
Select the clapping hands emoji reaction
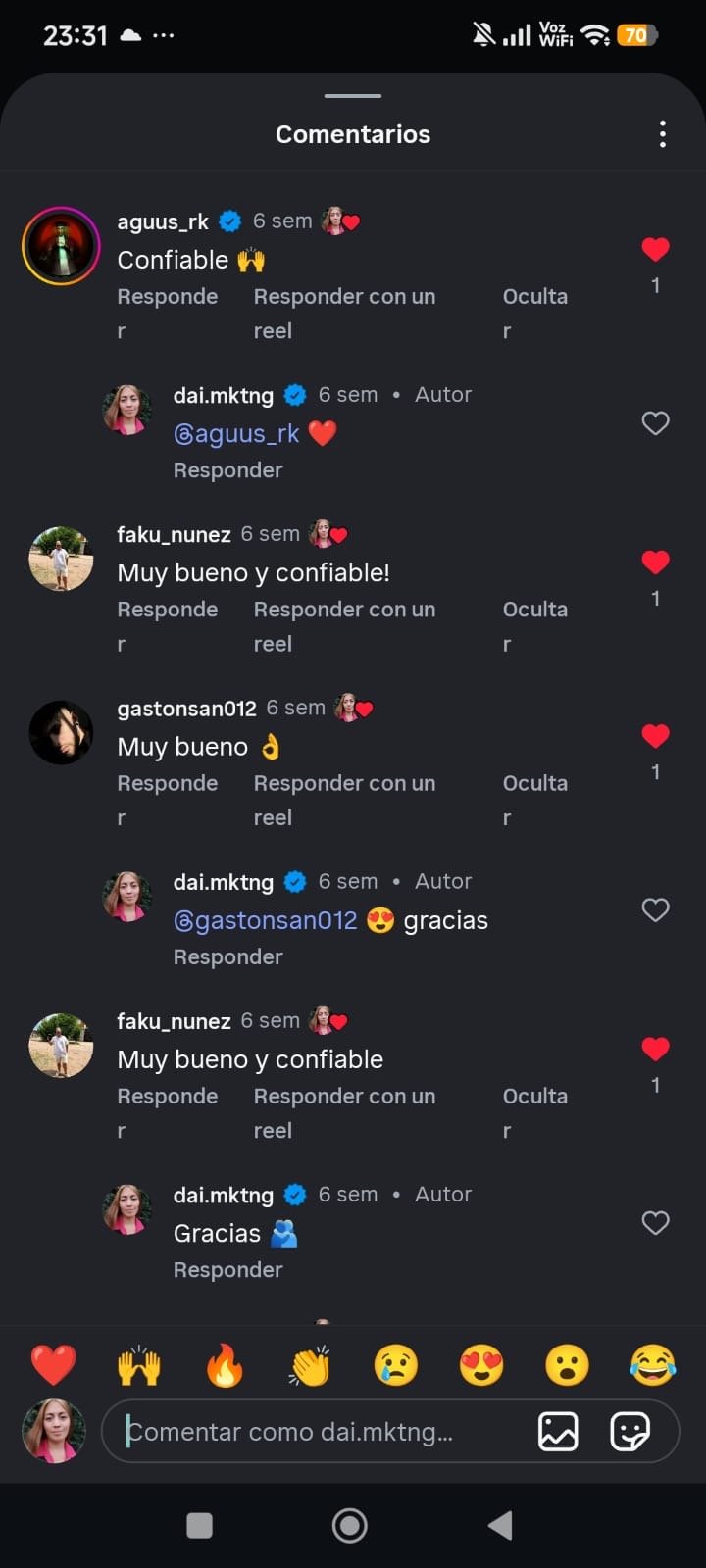click(x=310, y=1362)
